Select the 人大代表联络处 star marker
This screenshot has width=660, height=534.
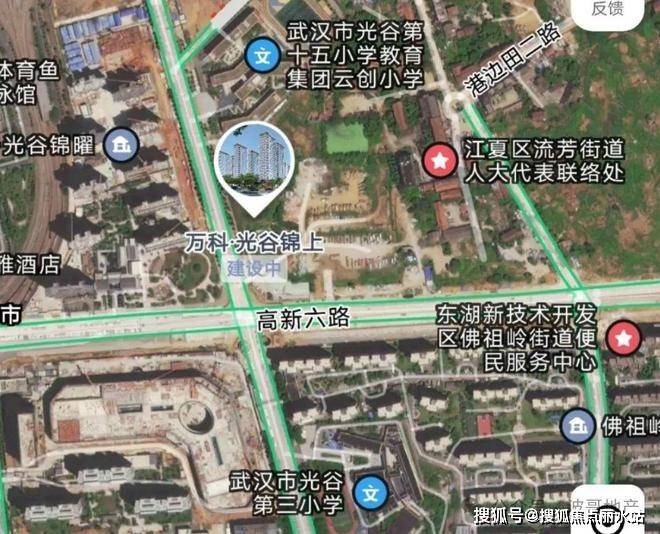click(438, 159)
